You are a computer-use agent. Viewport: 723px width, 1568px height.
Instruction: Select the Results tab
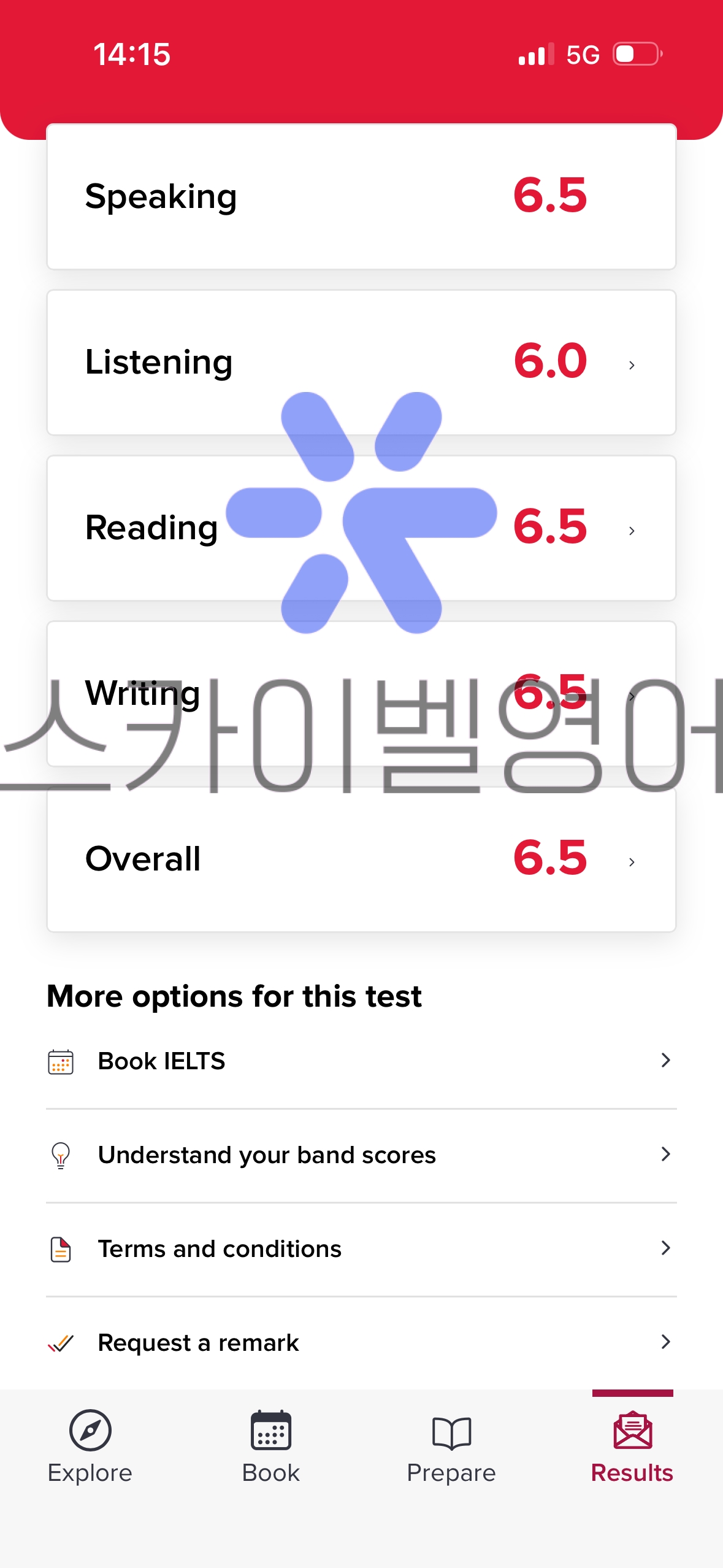pos(632,1447)
